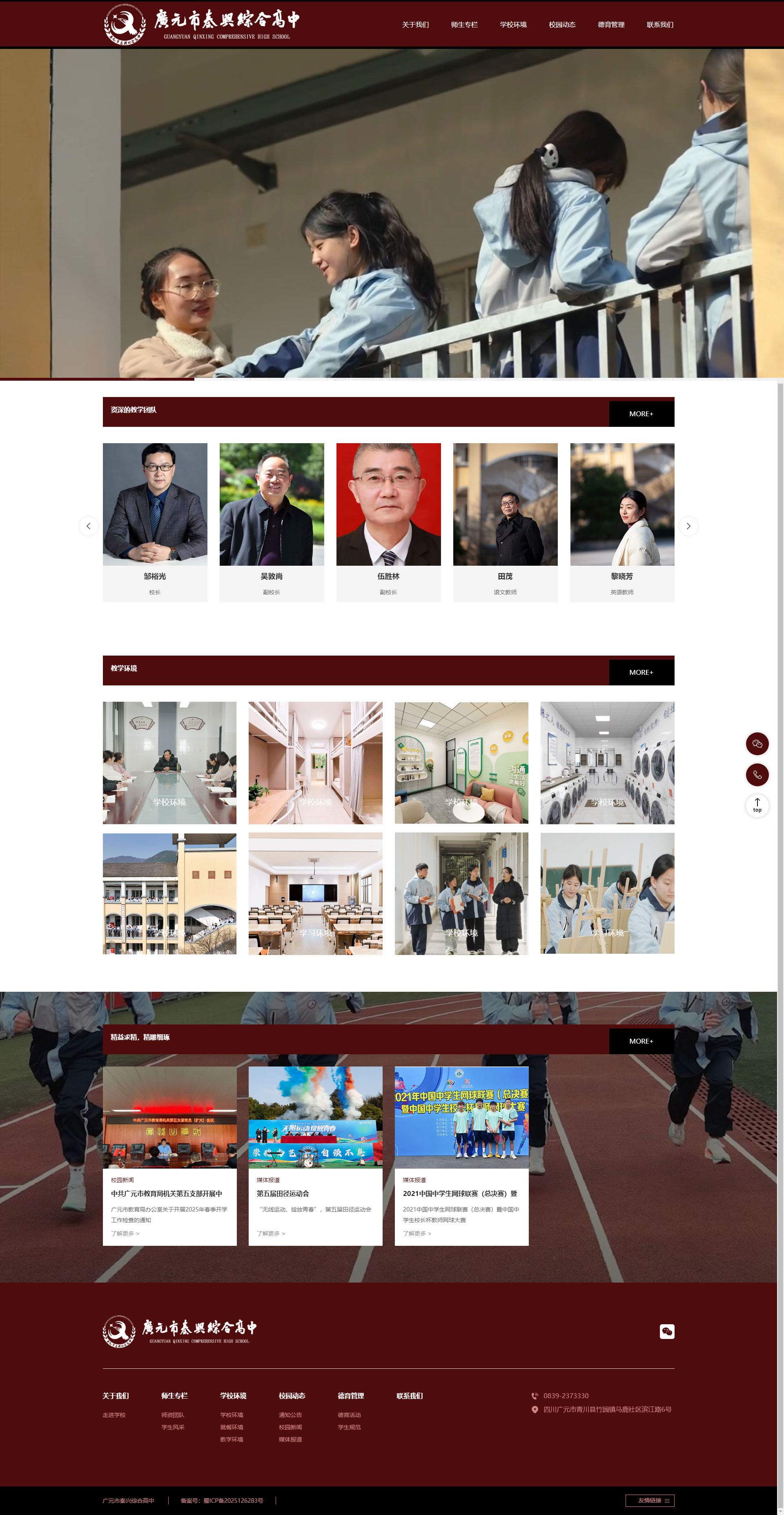Viewport: 784px width, 1515px height.
Task: Tap the WeChat icon in the footer
Action: tap(667, 1332)
